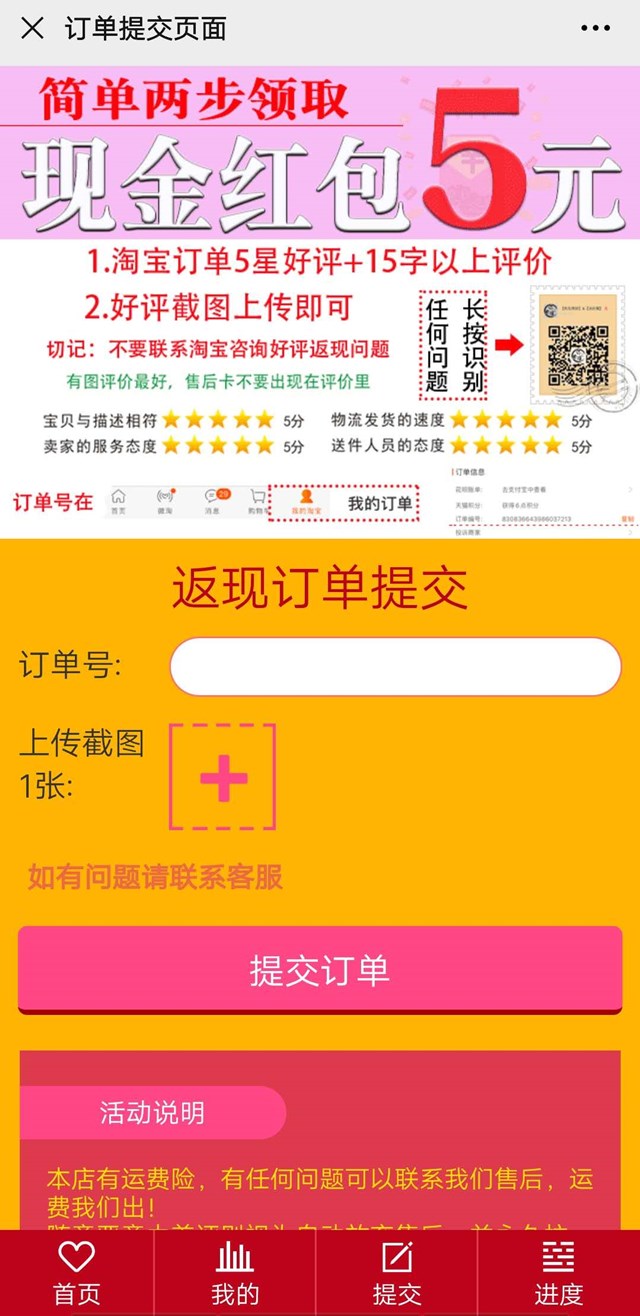Open the 提交 tab
This screenshot has width=640, height=1316.
[397, 1273]
